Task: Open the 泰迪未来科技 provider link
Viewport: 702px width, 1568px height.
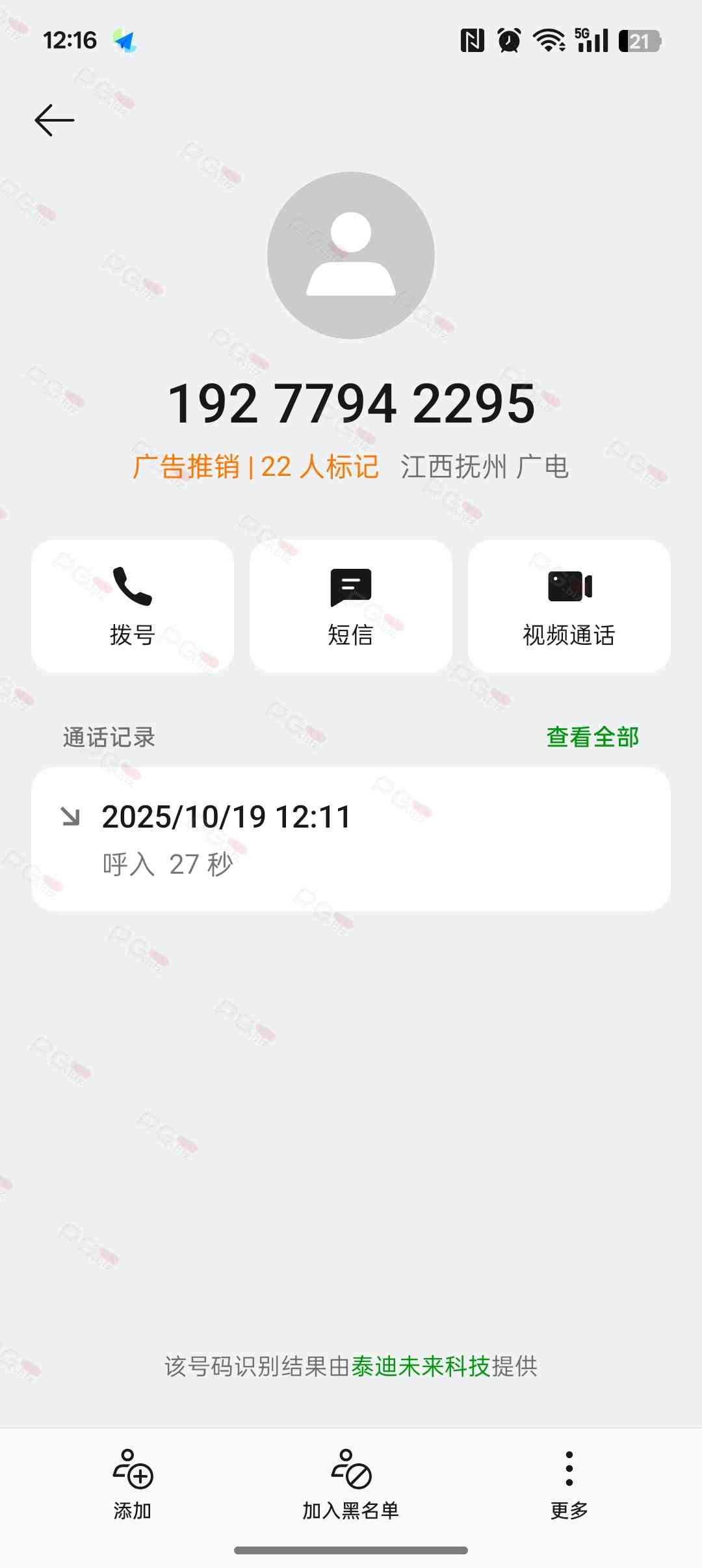Action: coord(421,1366)
